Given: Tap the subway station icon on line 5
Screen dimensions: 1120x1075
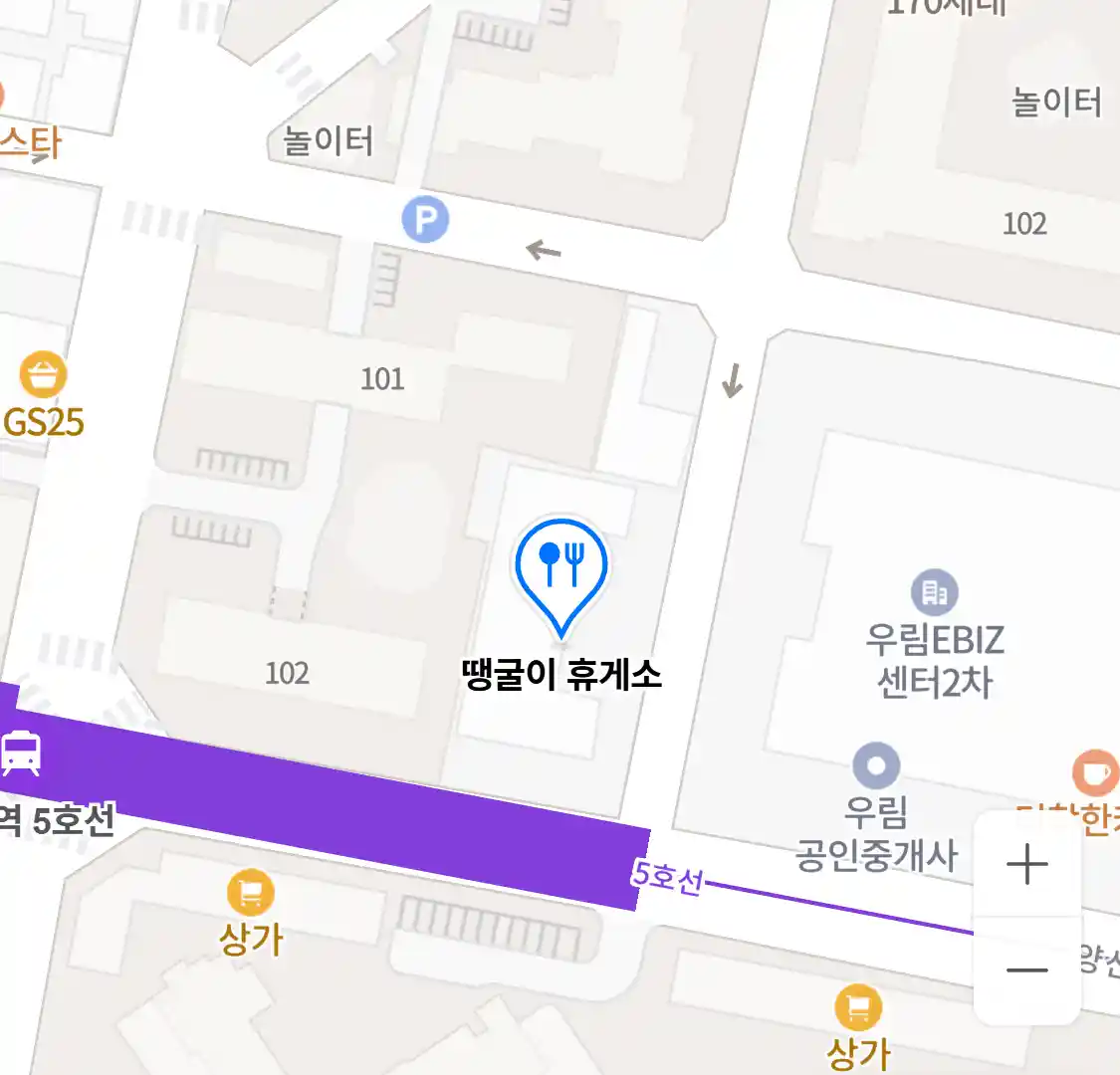Looking at the screenshot, I should (21, 752).
